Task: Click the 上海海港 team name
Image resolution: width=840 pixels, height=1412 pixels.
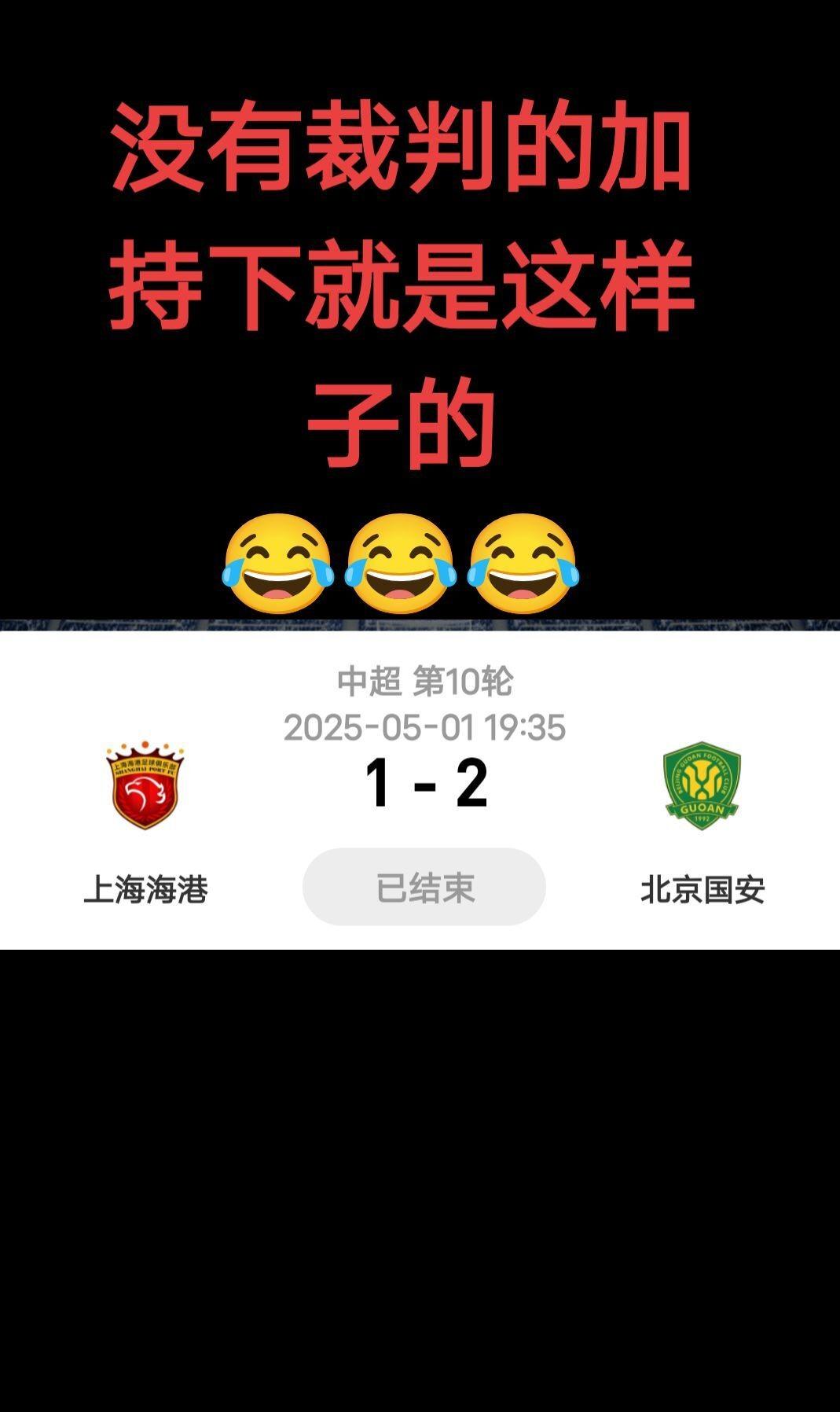Action: [145, 887]
